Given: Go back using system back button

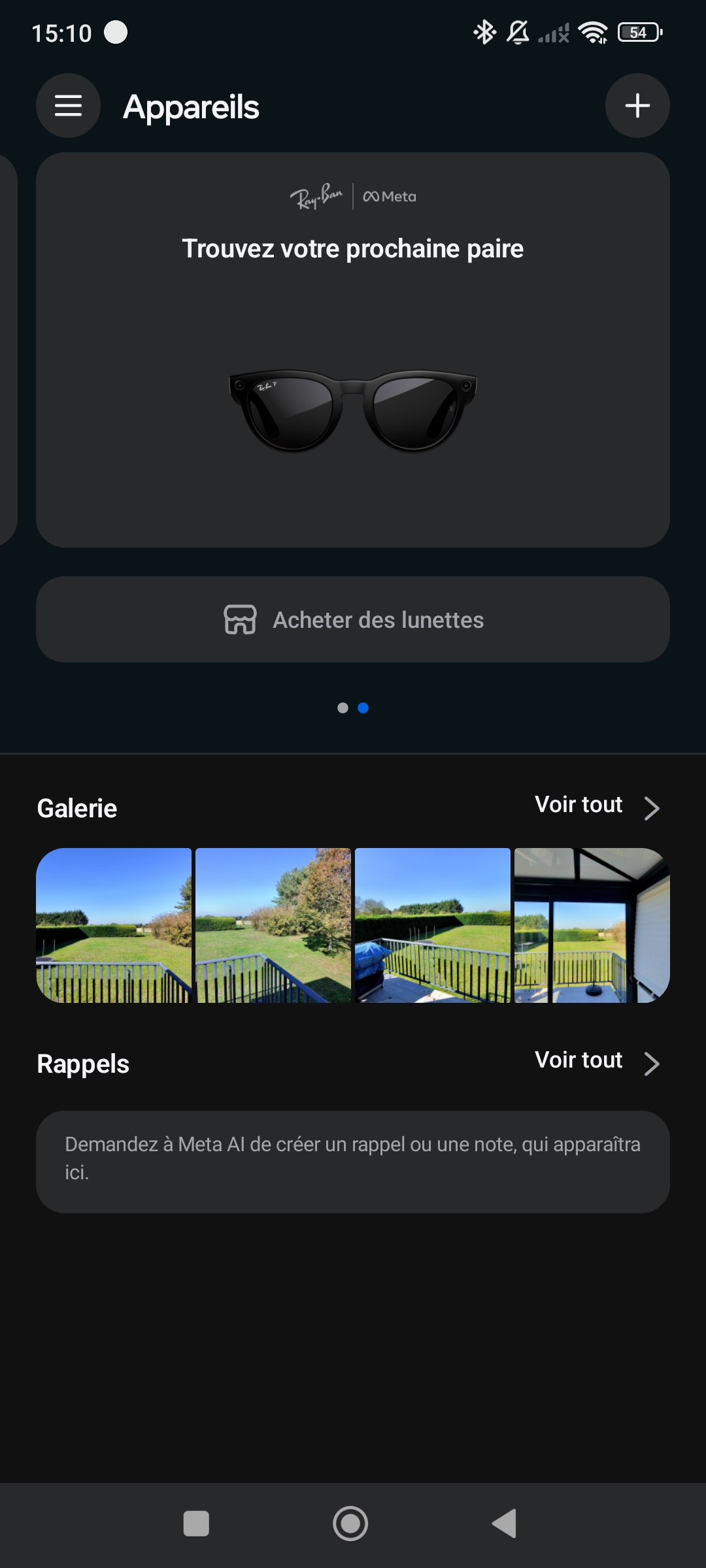Looking at the screenshot, I should click(x=505, y=1524).
